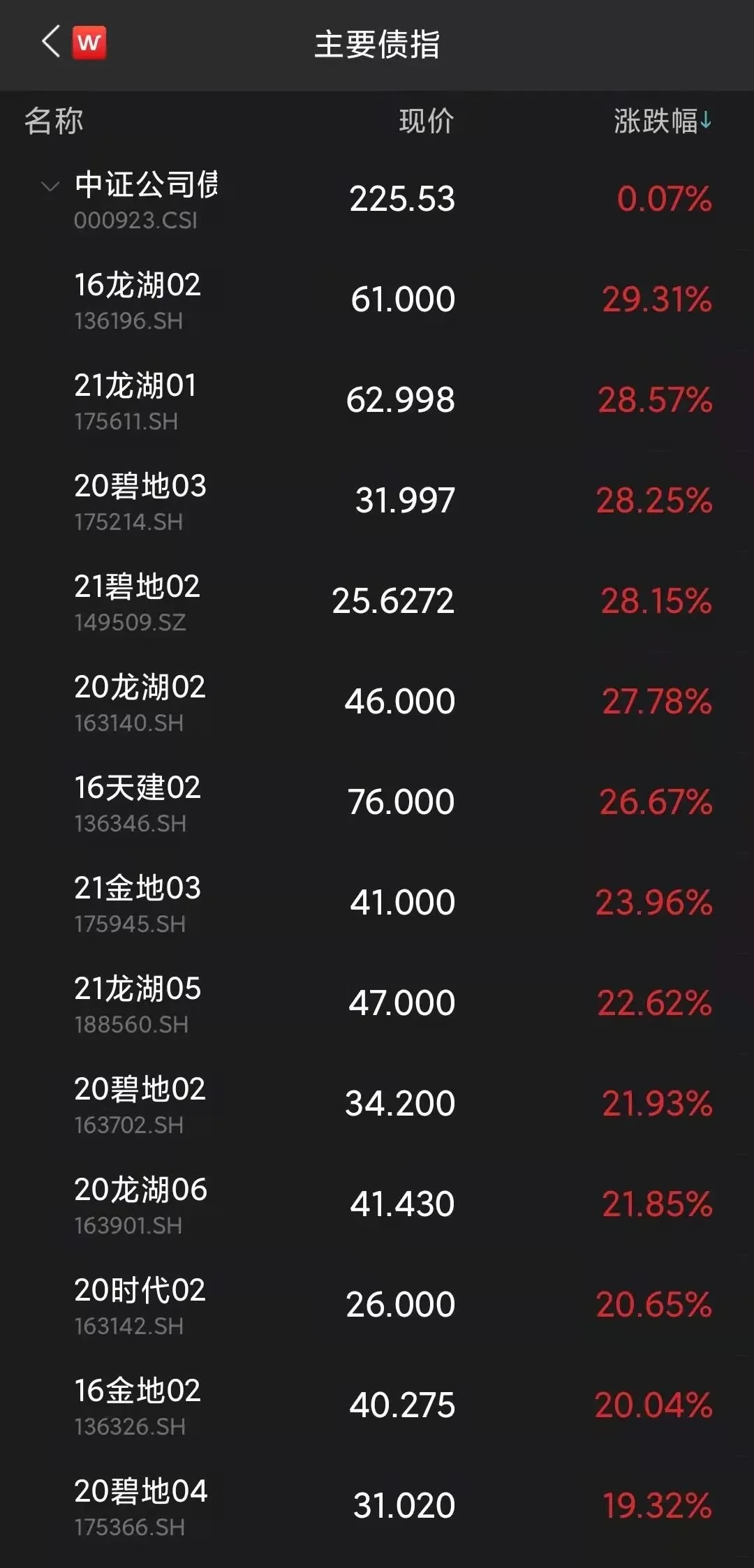The width and height of the screenshot is (754, 1568).
Task: Open bond 16龙湖02 details
Action: coord(377,300)
